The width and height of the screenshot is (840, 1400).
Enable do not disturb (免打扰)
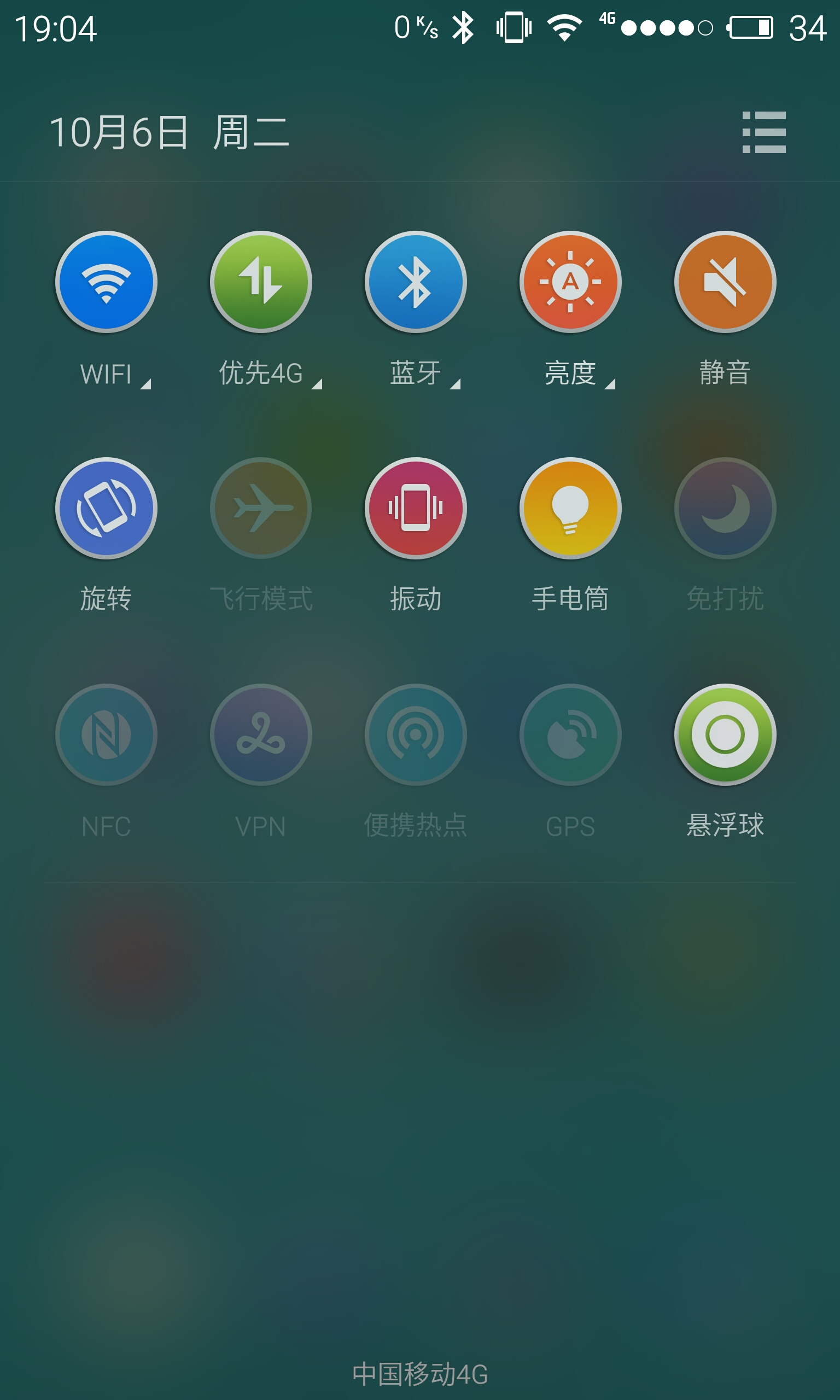[x=725, y=508]
